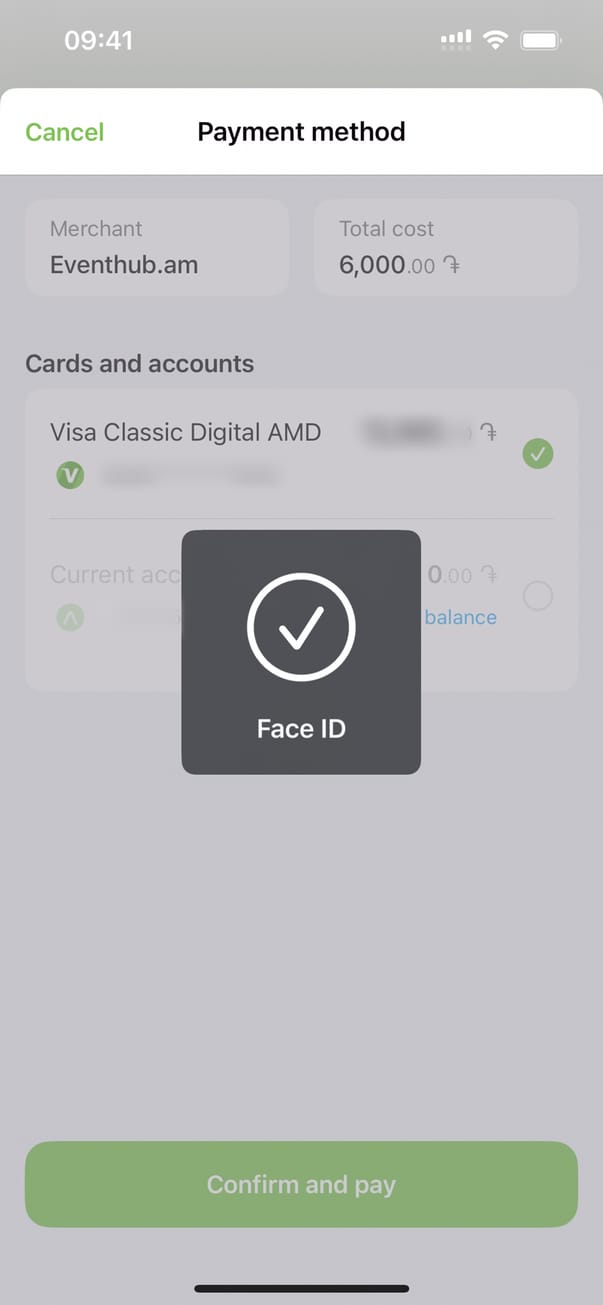Choose the Current account radio button
The height and width of the screenshot is (1305, 603).
[537, 597]
